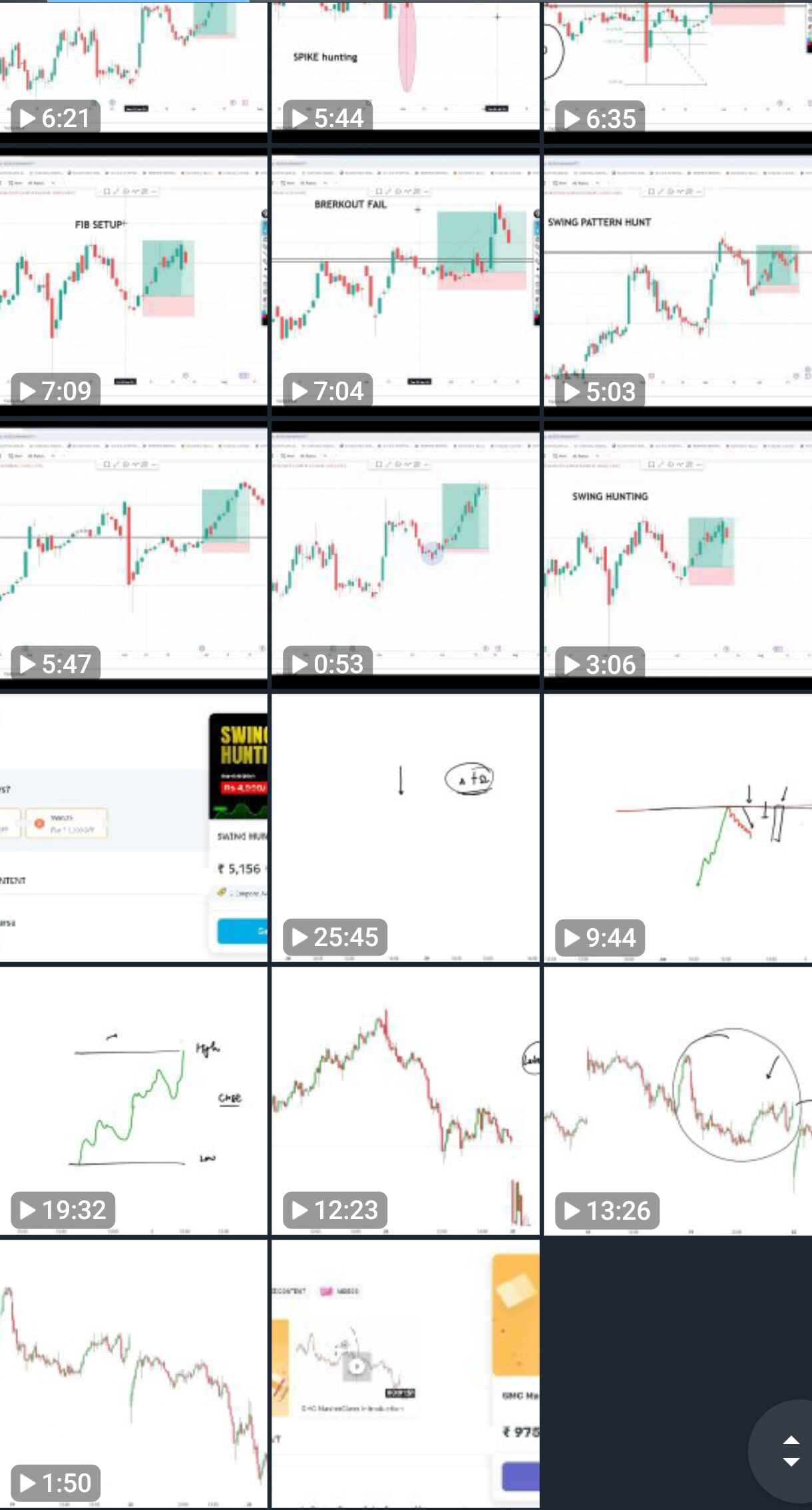
Task: Open the drawing toolbar dropdown in the BRERKOUT FAIL thumbnail
Action: pos(426,190)
